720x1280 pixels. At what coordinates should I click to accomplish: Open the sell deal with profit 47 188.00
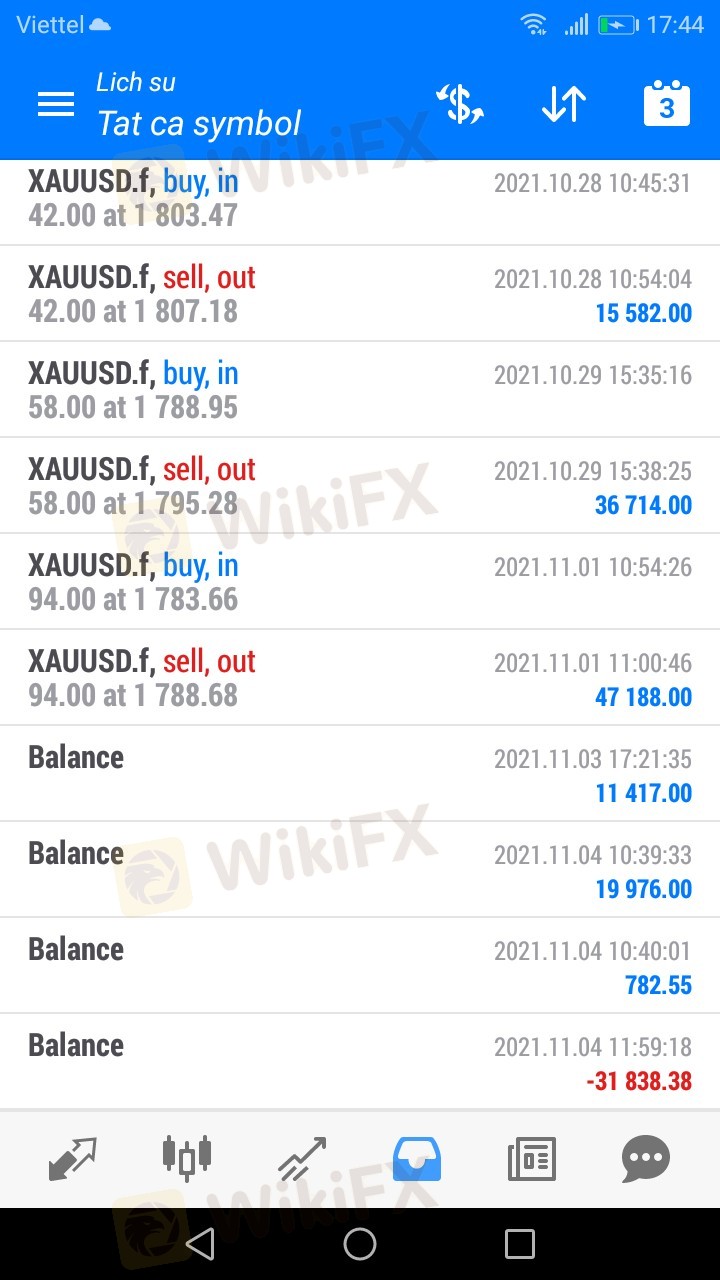360,678
